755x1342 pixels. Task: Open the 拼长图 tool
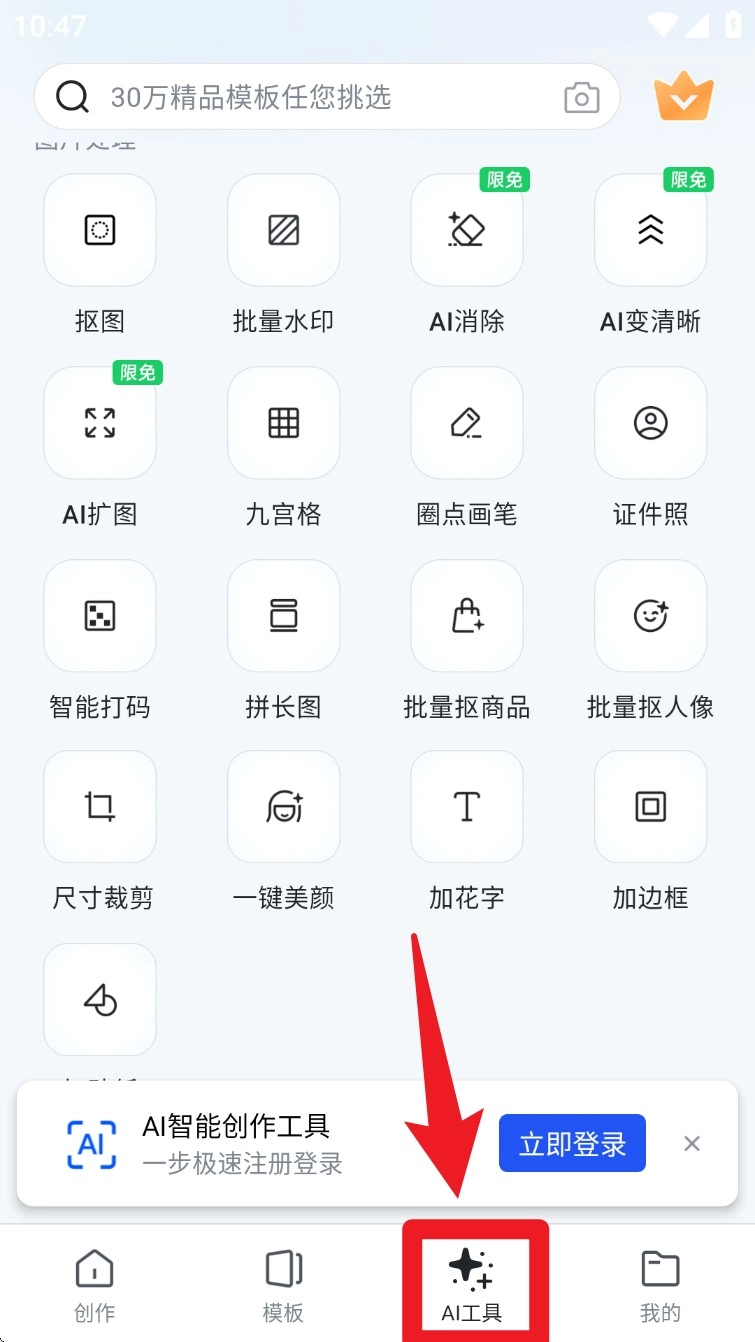[x=283, y=616]
